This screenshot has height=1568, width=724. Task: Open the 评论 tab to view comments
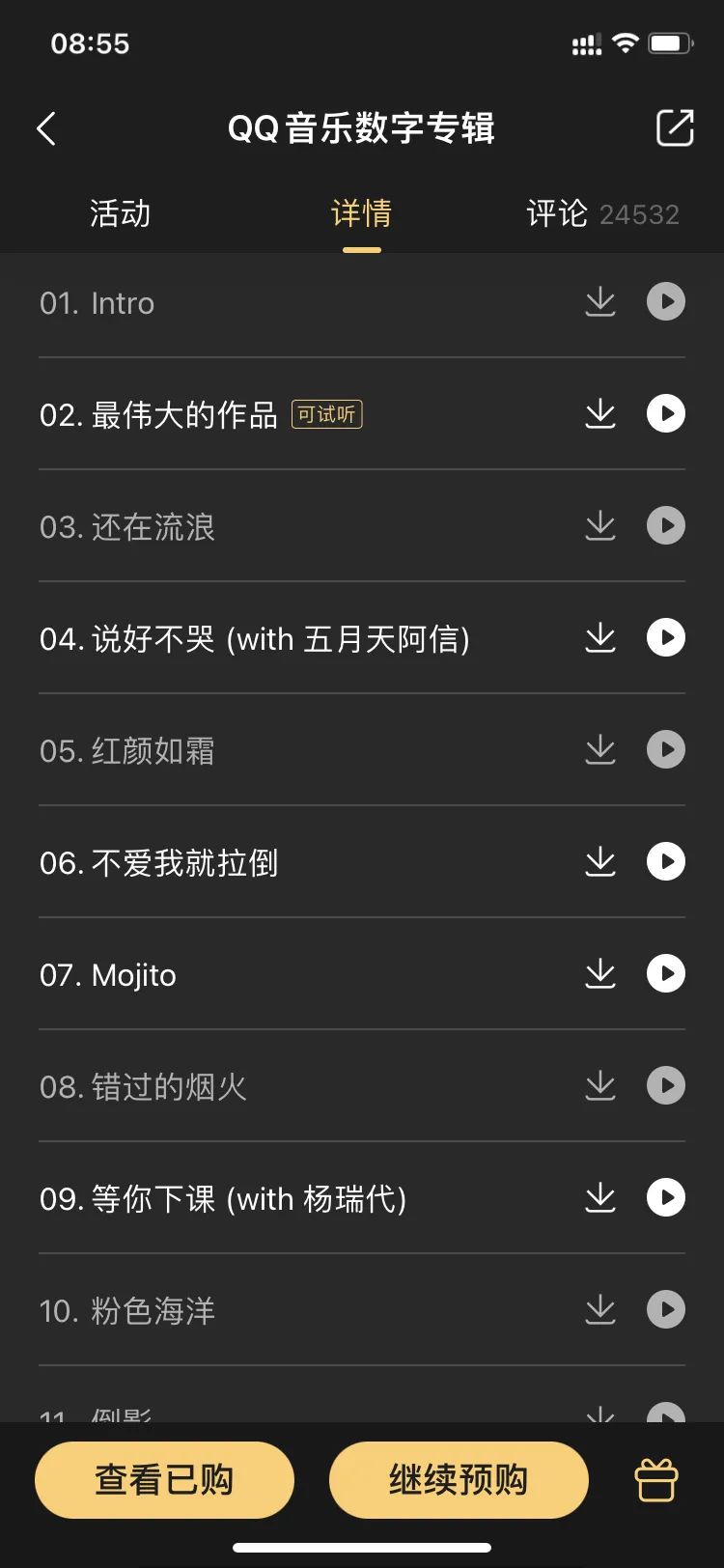coord(558,213)
